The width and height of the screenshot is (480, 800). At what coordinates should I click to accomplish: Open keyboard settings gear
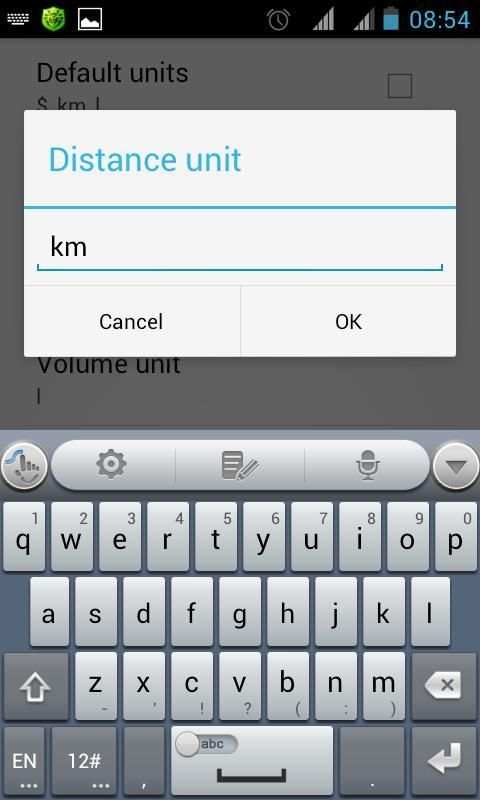(111, 465)
